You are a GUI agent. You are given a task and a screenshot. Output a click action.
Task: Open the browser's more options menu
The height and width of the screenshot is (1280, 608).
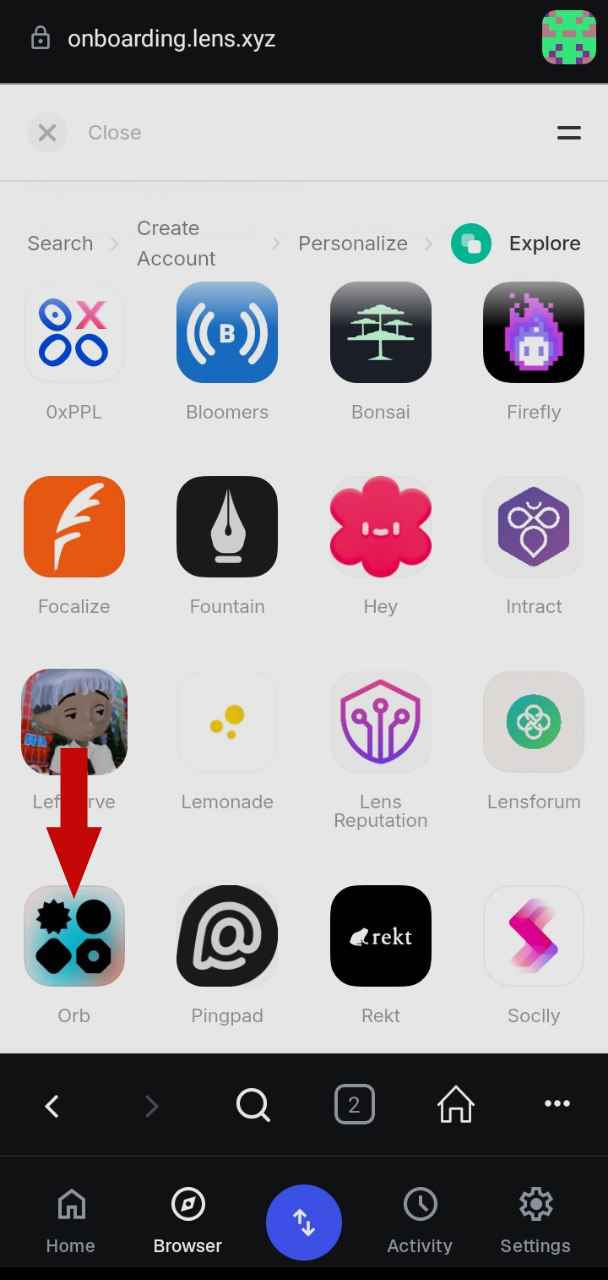[x=557, y=1105]
